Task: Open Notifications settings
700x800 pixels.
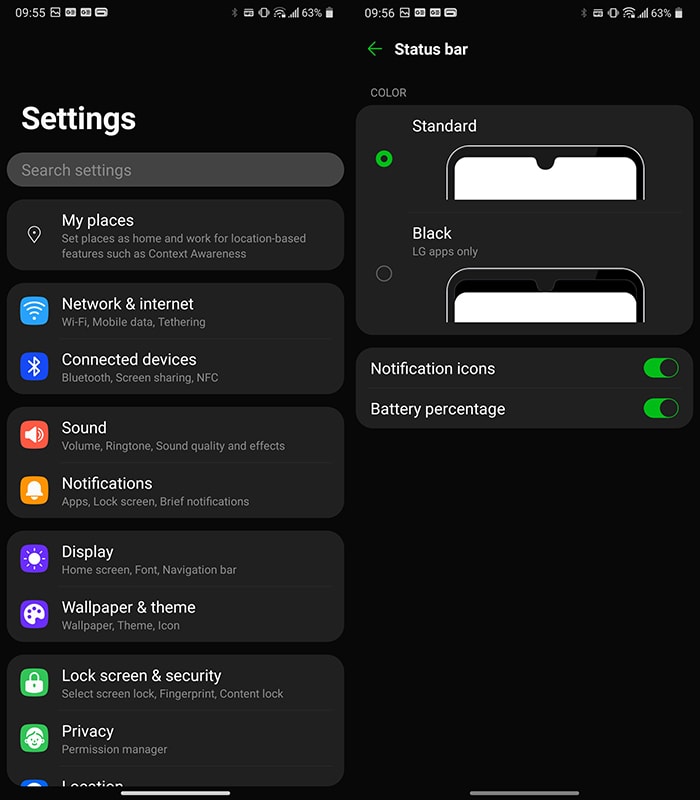Action: (x=175, y=491)
